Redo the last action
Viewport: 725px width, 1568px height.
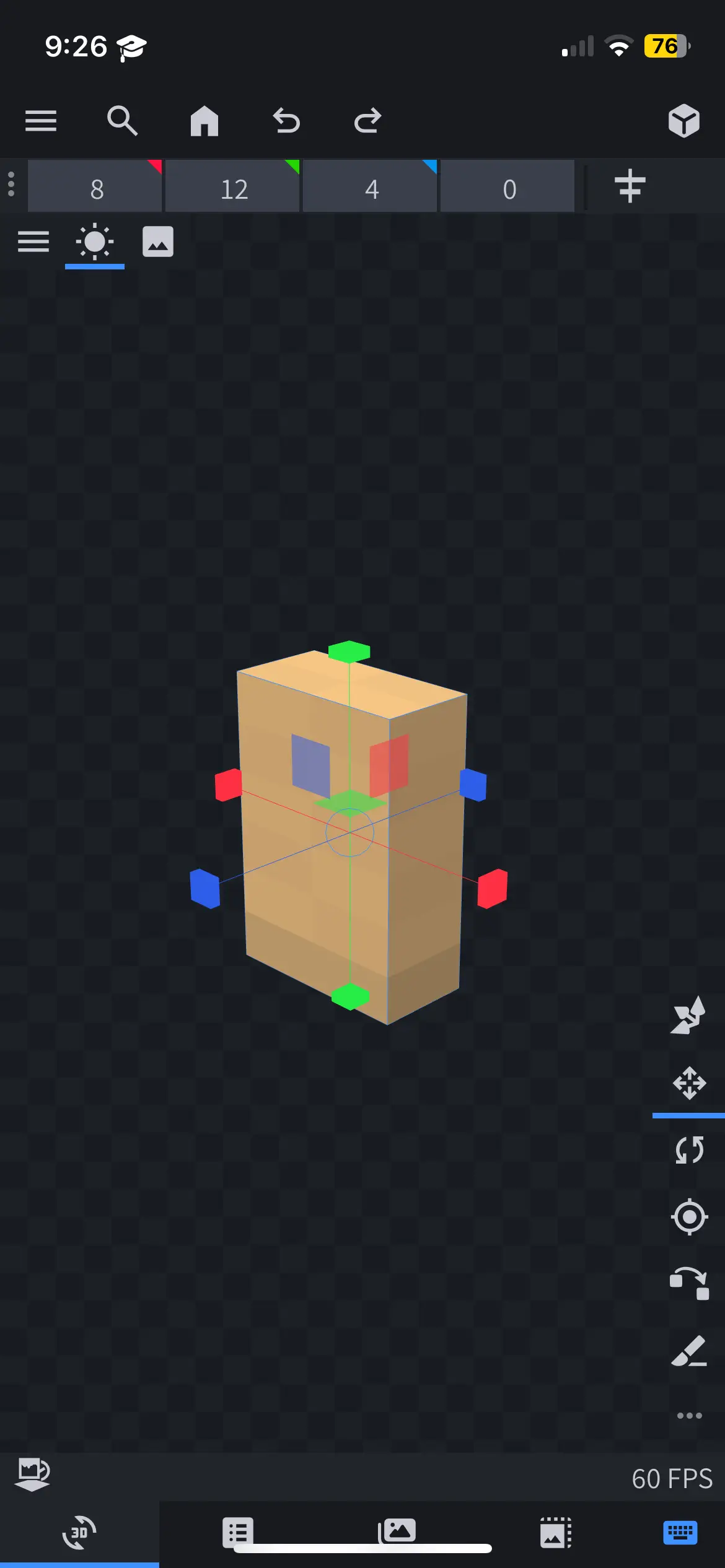pyautogui.click(x=367, y=121)
